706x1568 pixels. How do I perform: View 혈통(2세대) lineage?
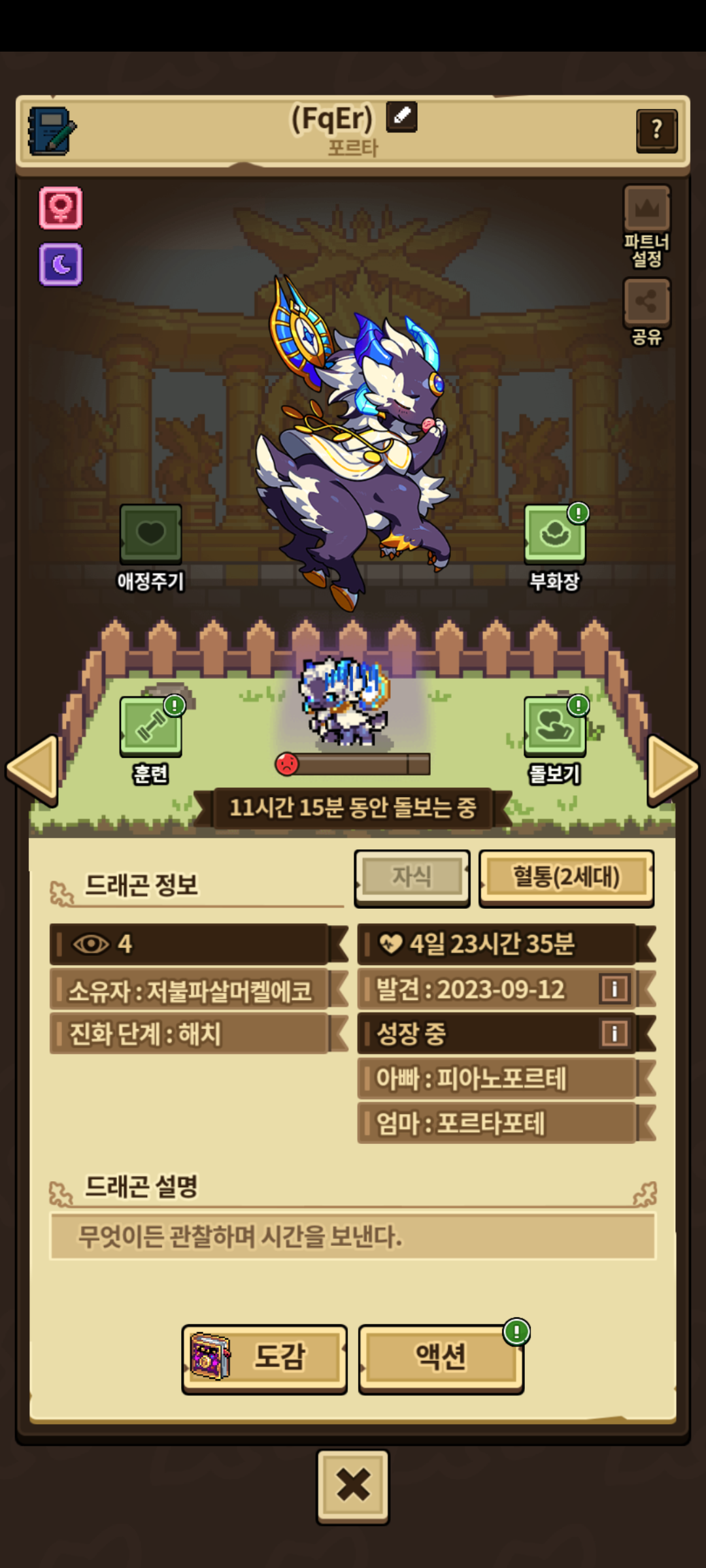coord(566,877)
